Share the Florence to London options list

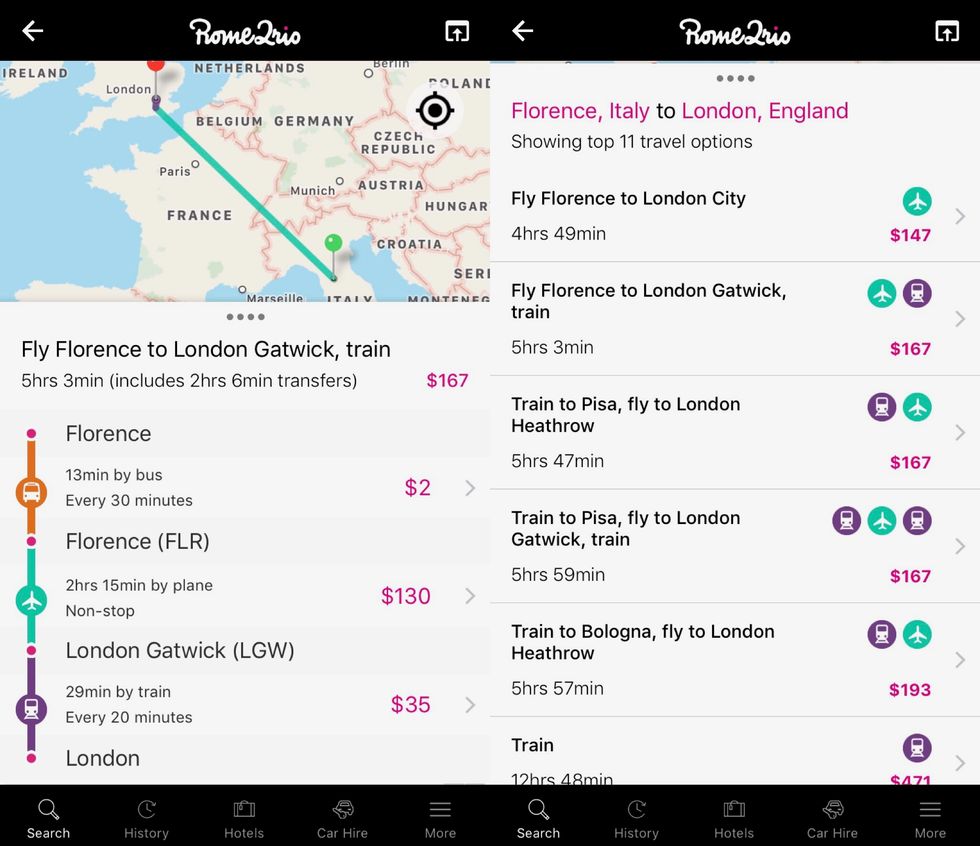coord(946,31)
